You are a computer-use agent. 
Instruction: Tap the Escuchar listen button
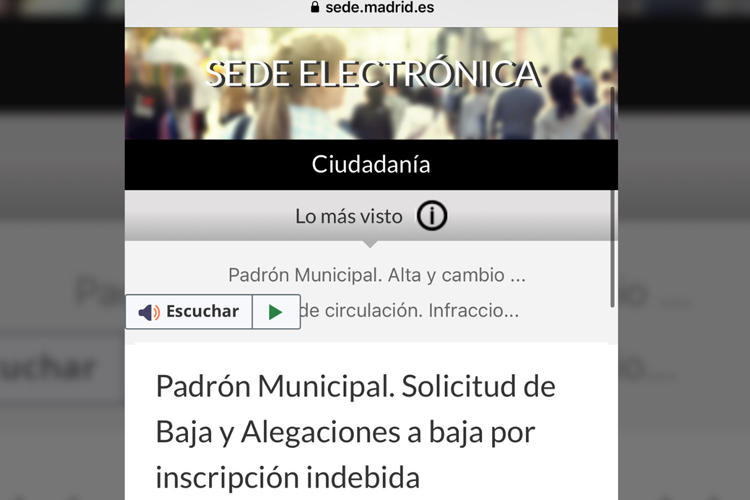[190, 312]
